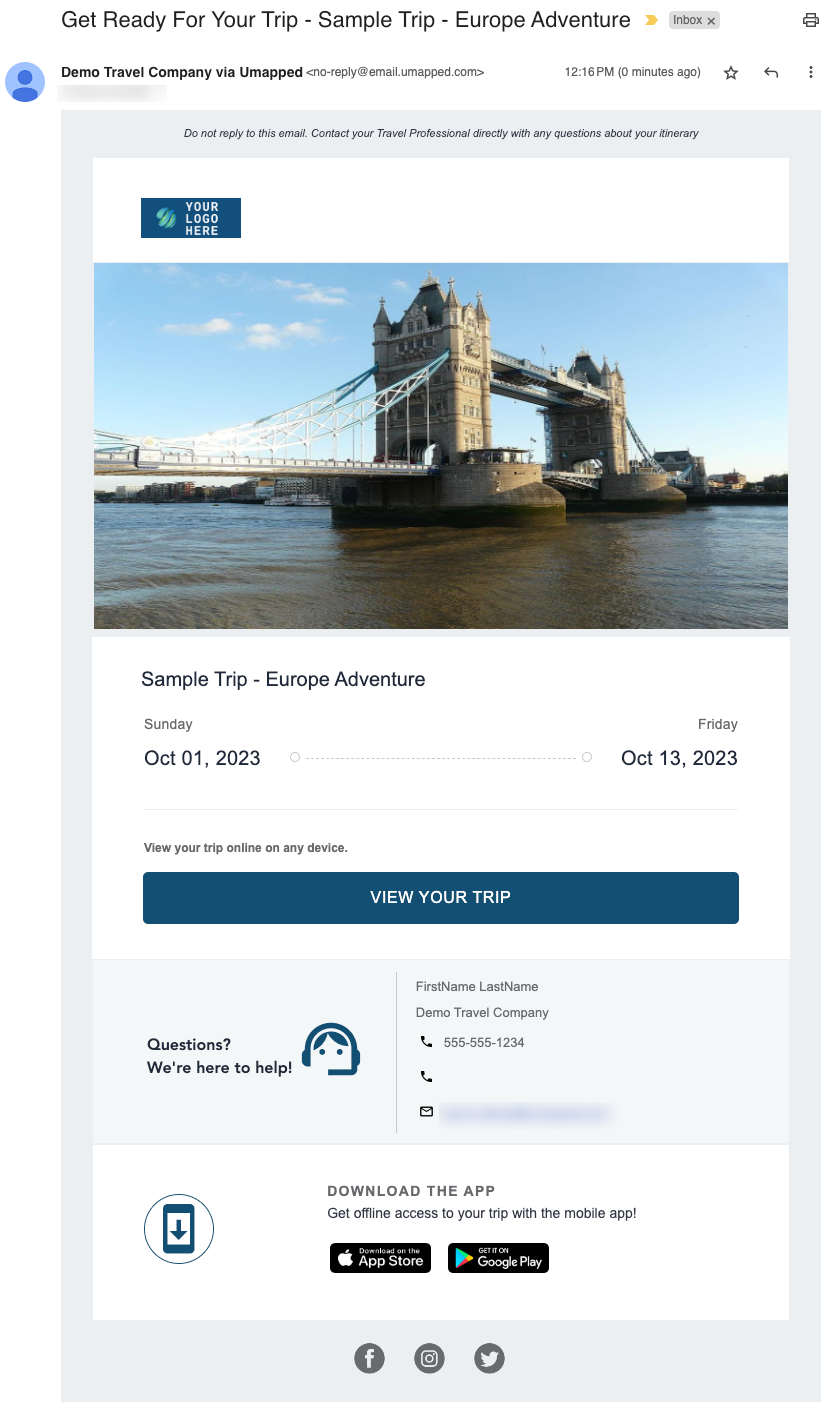Screen dimensions: 834x1411
Task: Visit the Instagram profile
Action: tap(429, 1358)
